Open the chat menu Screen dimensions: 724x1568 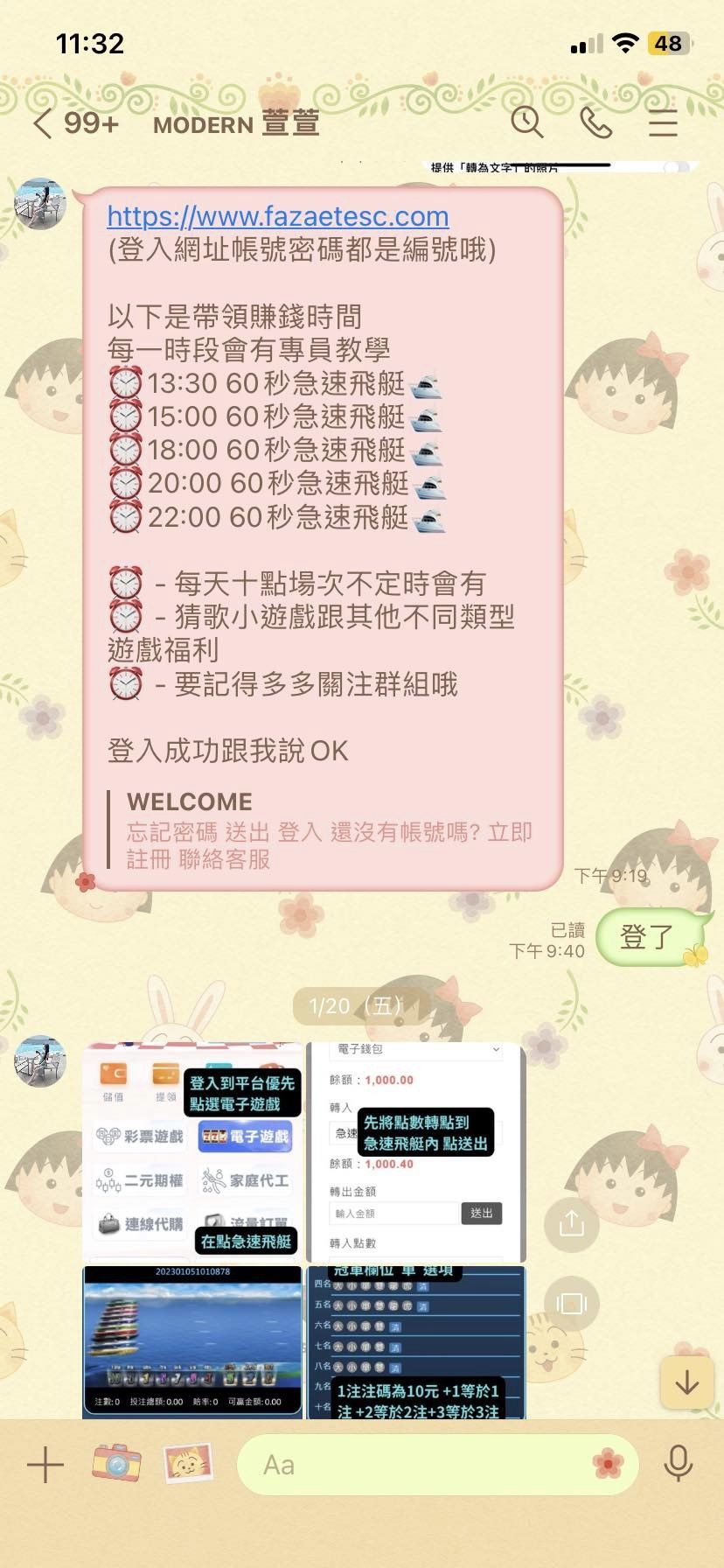point(663,123)
